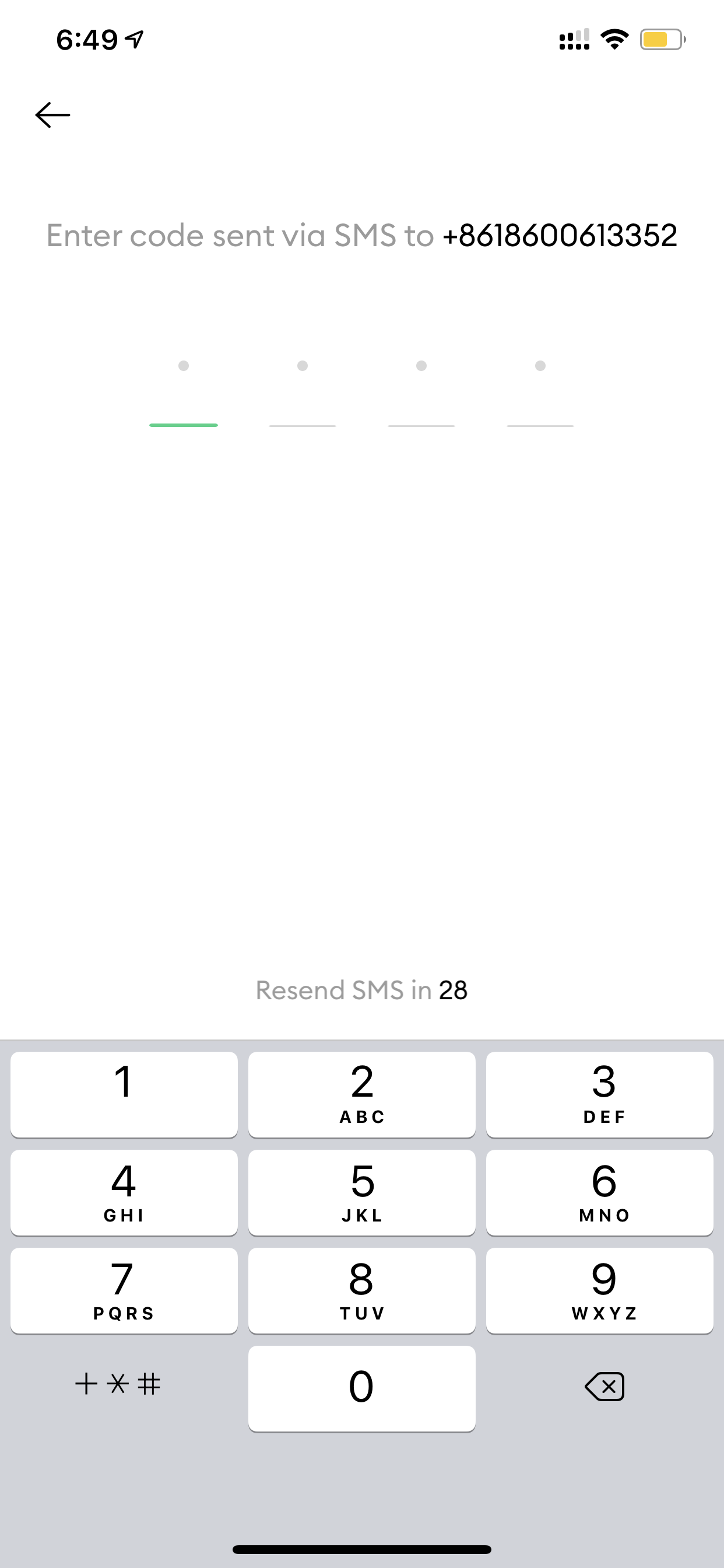
Task: Tap the 8 TUV key
Action: [x=362, y=1290]
